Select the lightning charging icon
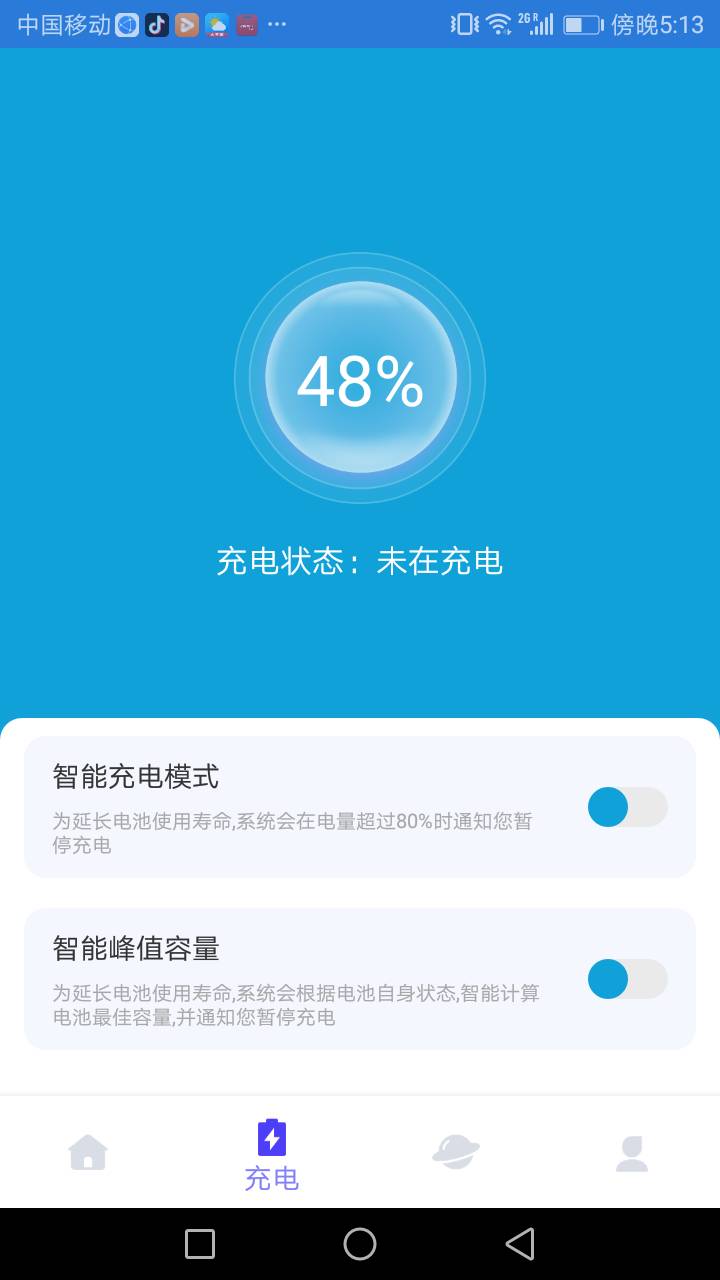Image resolution: width=720 pixels, height=1280 pixels. (270, 1138)
